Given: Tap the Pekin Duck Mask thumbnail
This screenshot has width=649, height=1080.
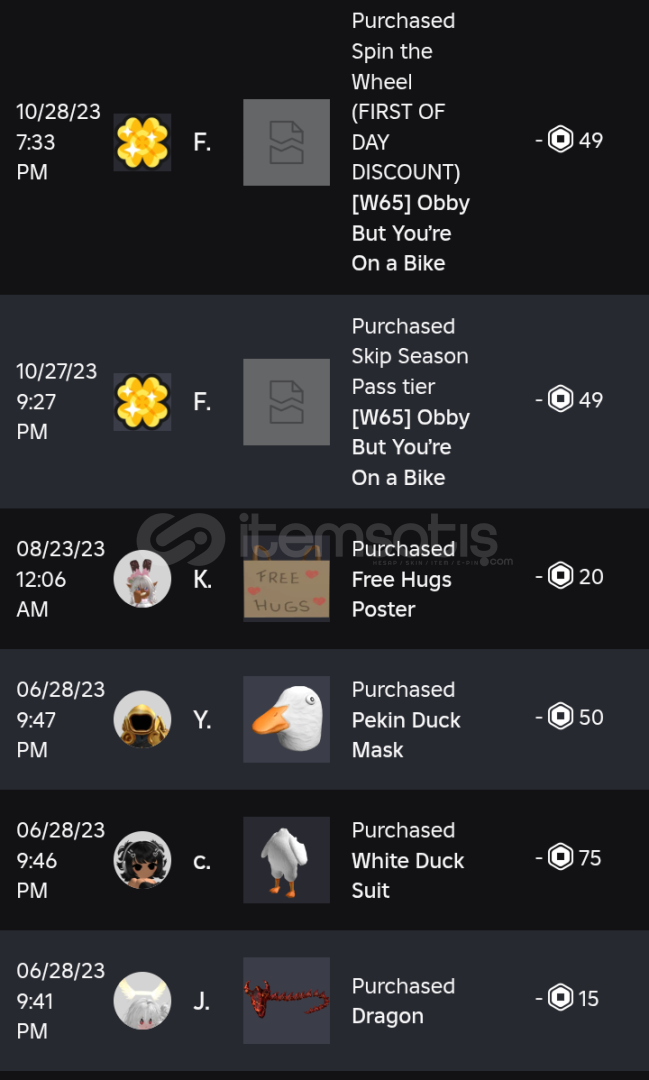Looking at the screenshot, I should click(287, 719).
